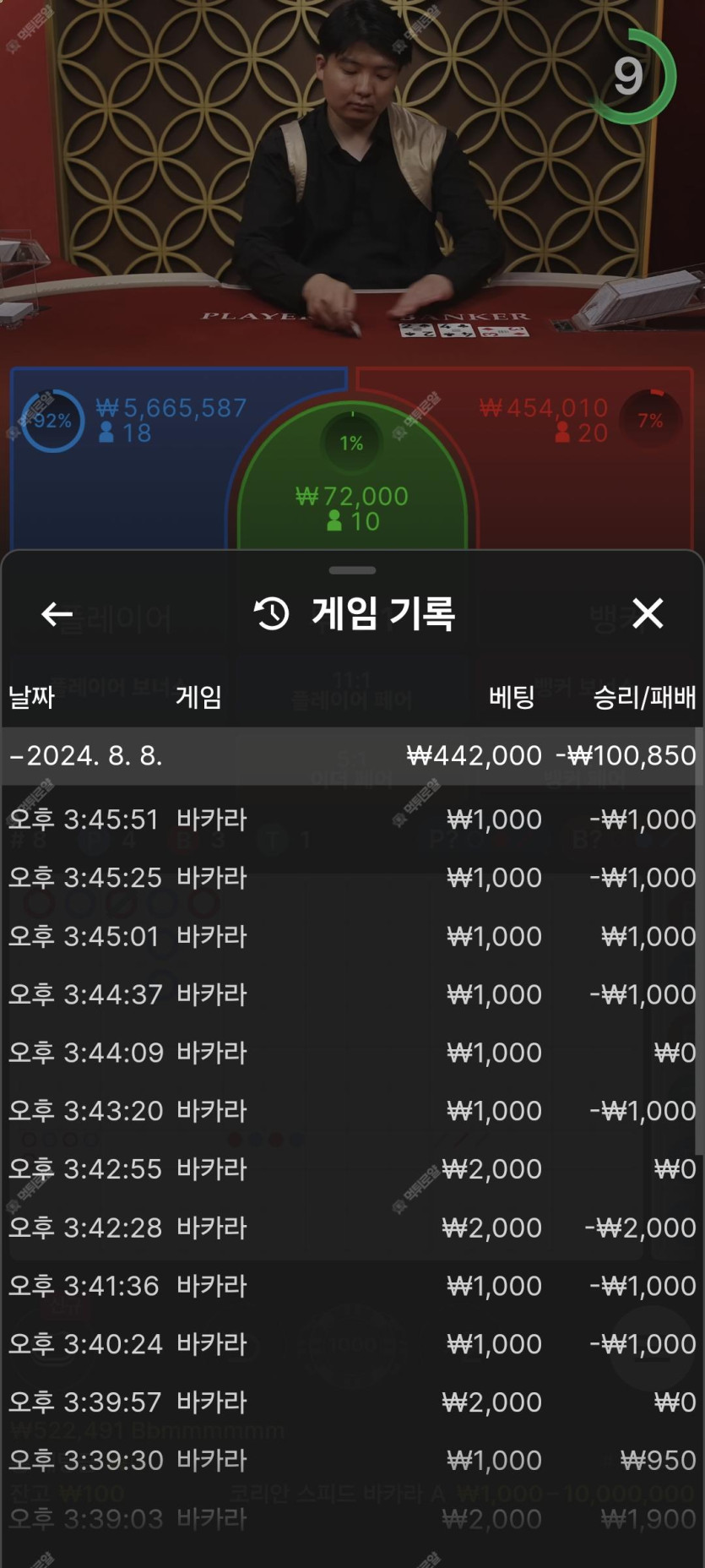View the 오후 3:42:55 game details

coord(351,1169)
